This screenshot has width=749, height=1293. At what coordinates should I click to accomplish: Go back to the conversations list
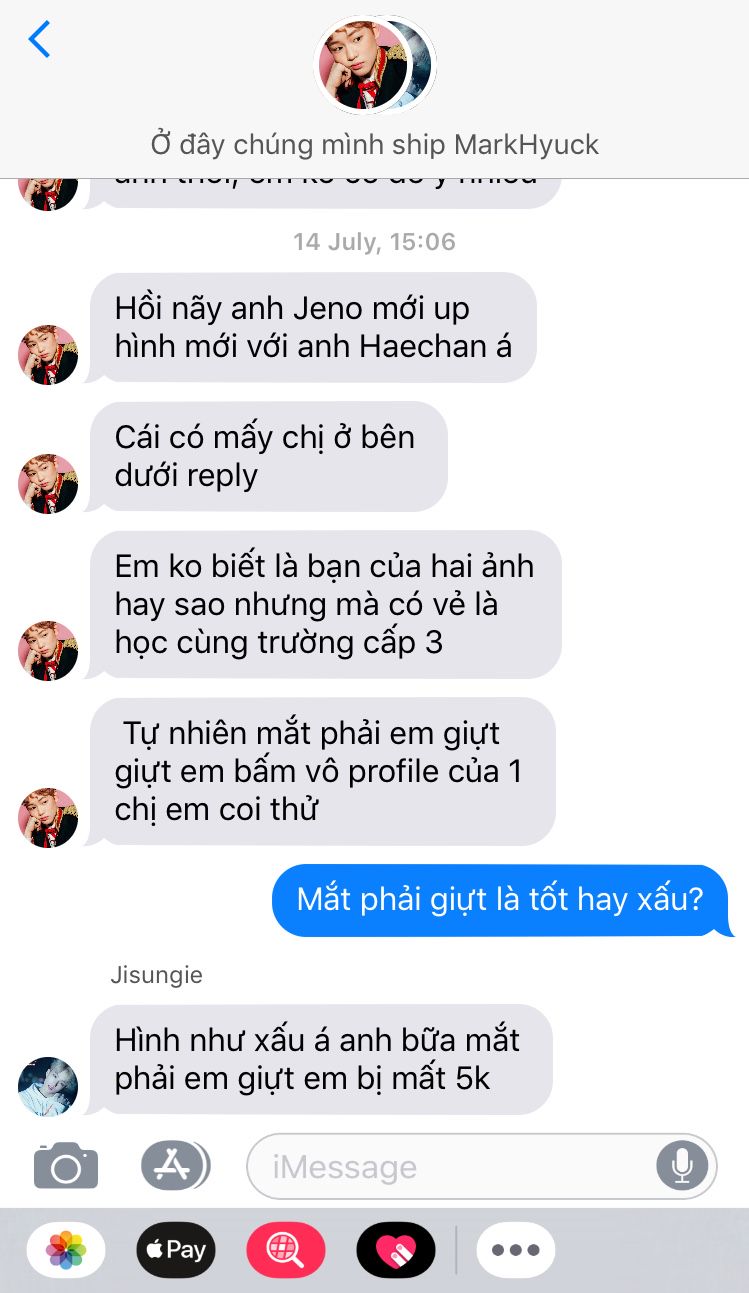click(39, 40)
